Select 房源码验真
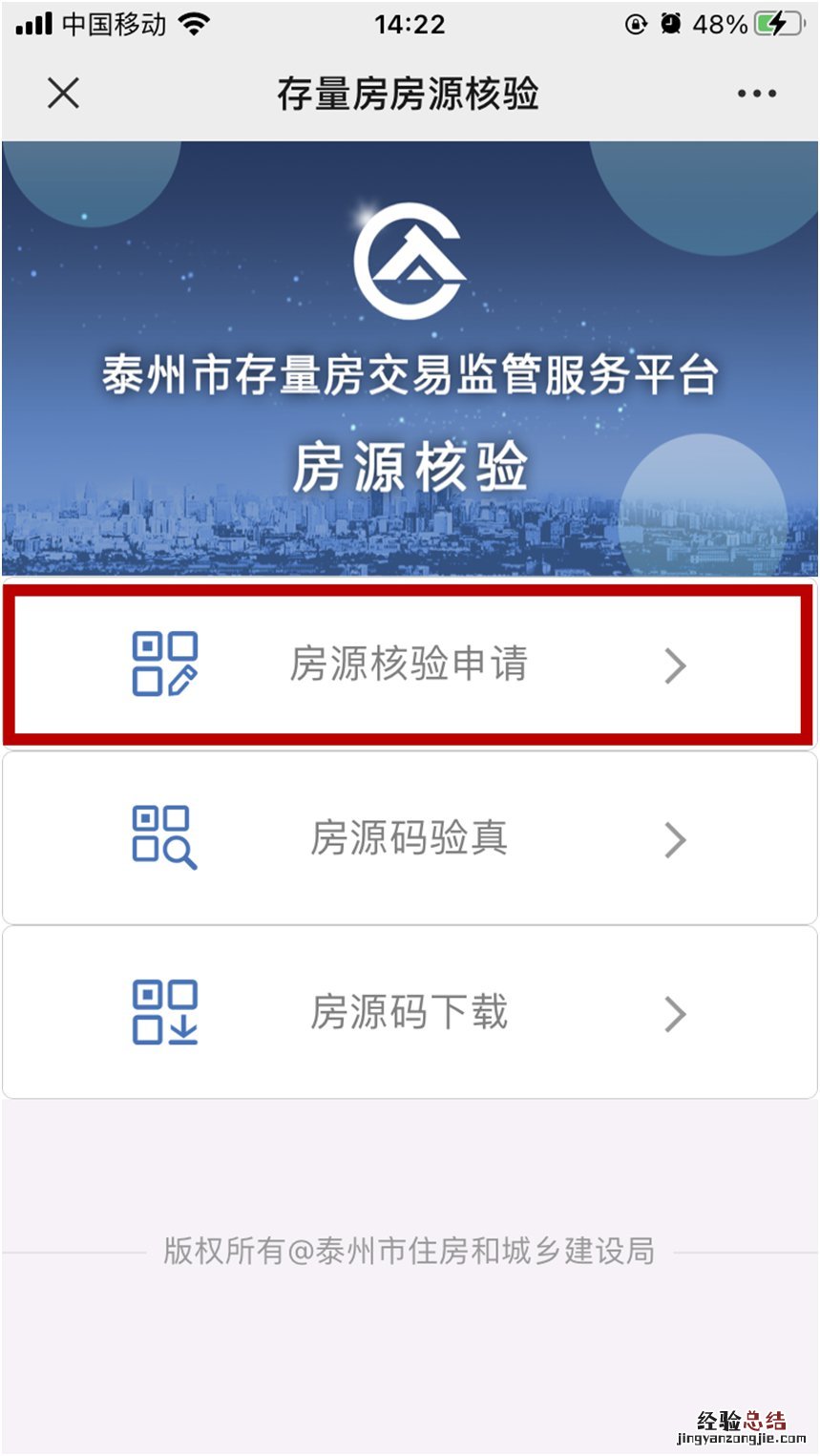820x1456 pixels. 409,838
